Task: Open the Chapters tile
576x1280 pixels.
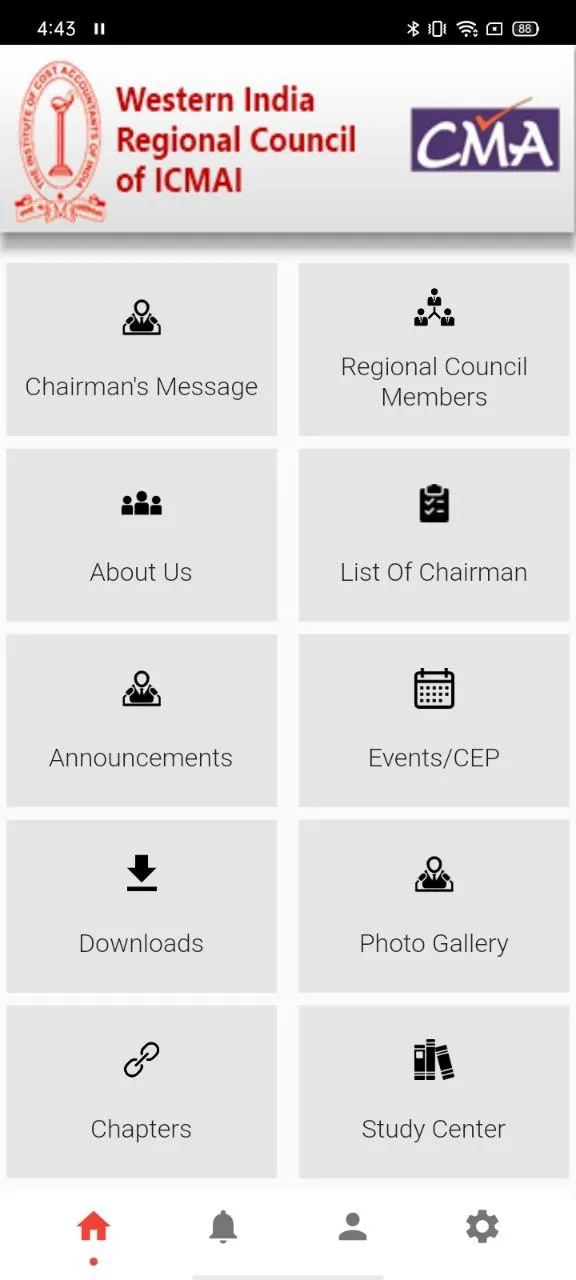Action: click(141, 1091)
